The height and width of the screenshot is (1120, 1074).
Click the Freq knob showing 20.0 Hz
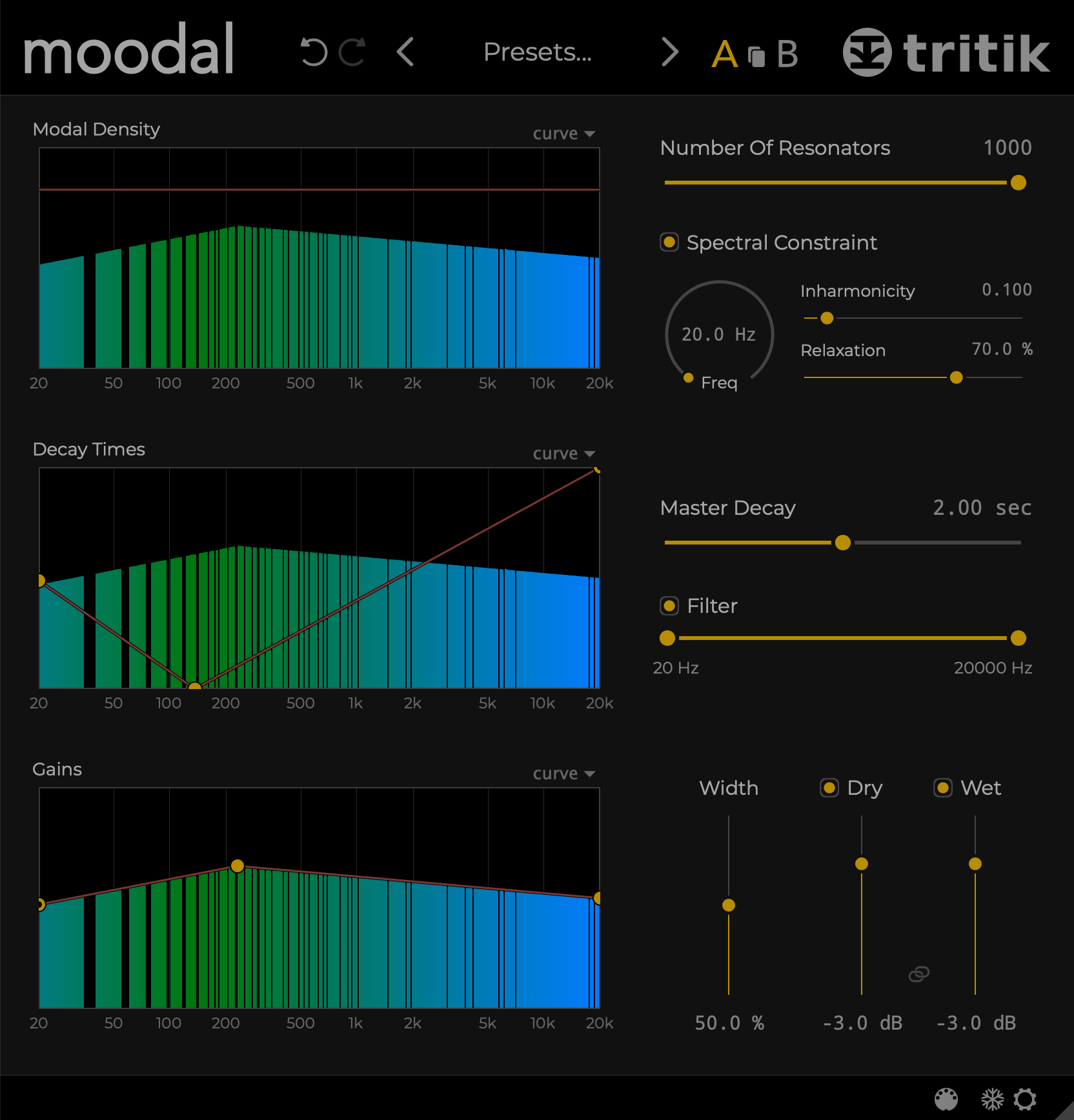tap(718, 334)
